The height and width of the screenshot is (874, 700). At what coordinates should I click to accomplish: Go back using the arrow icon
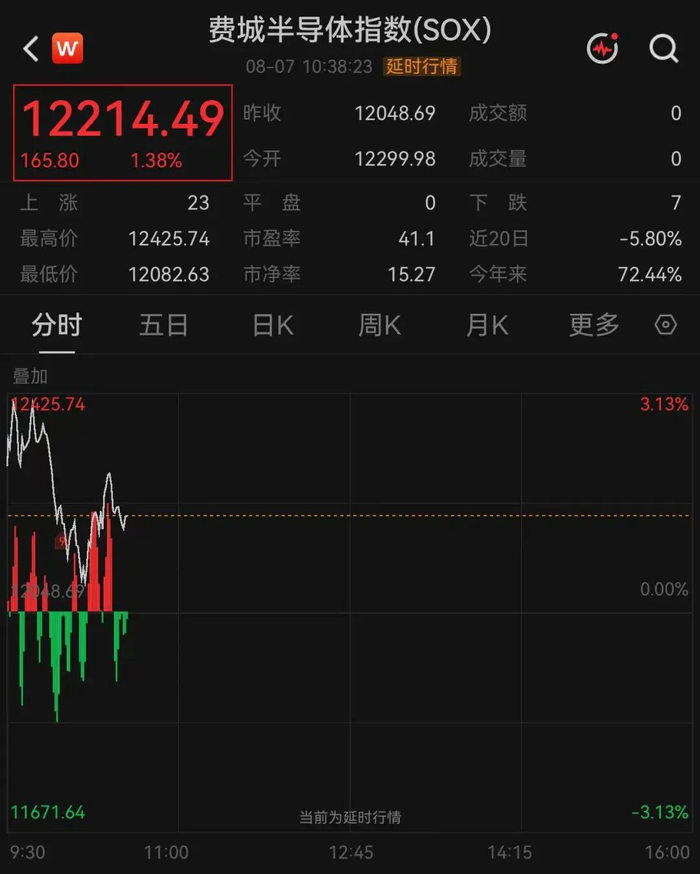31,48
